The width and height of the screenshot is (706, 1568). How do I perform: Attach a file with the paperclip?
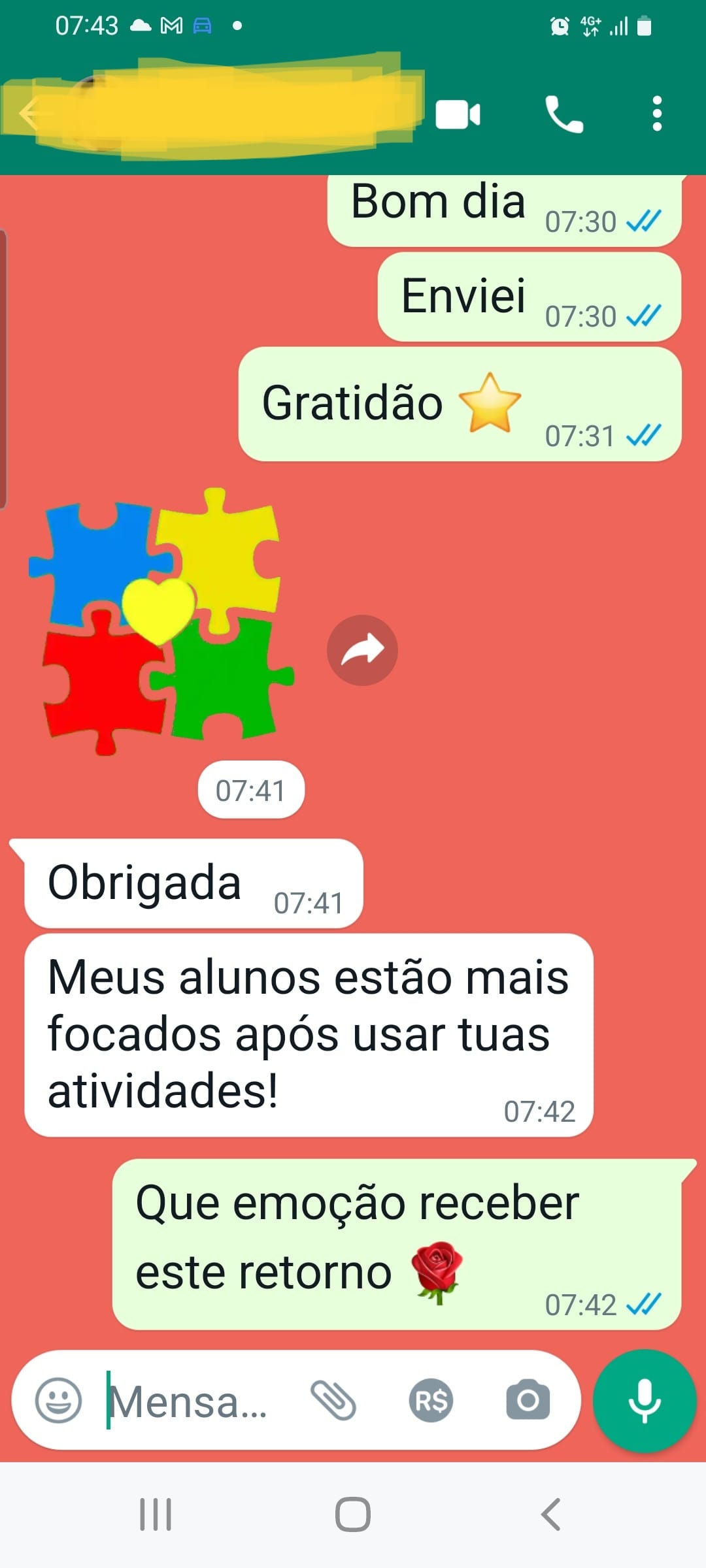tap(333, 1400)
